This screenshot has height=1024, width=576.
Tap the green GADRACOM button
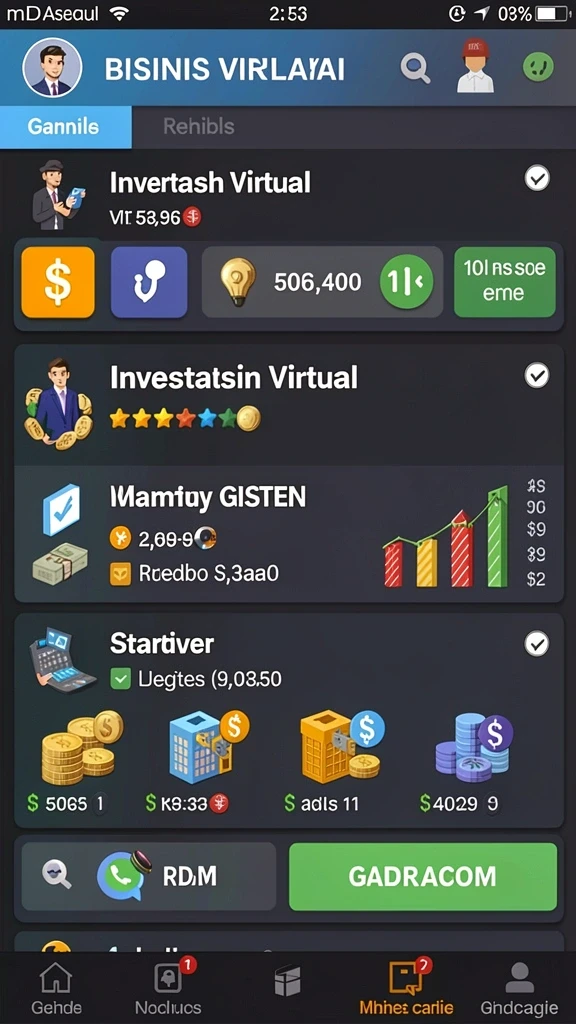(423, 876)
